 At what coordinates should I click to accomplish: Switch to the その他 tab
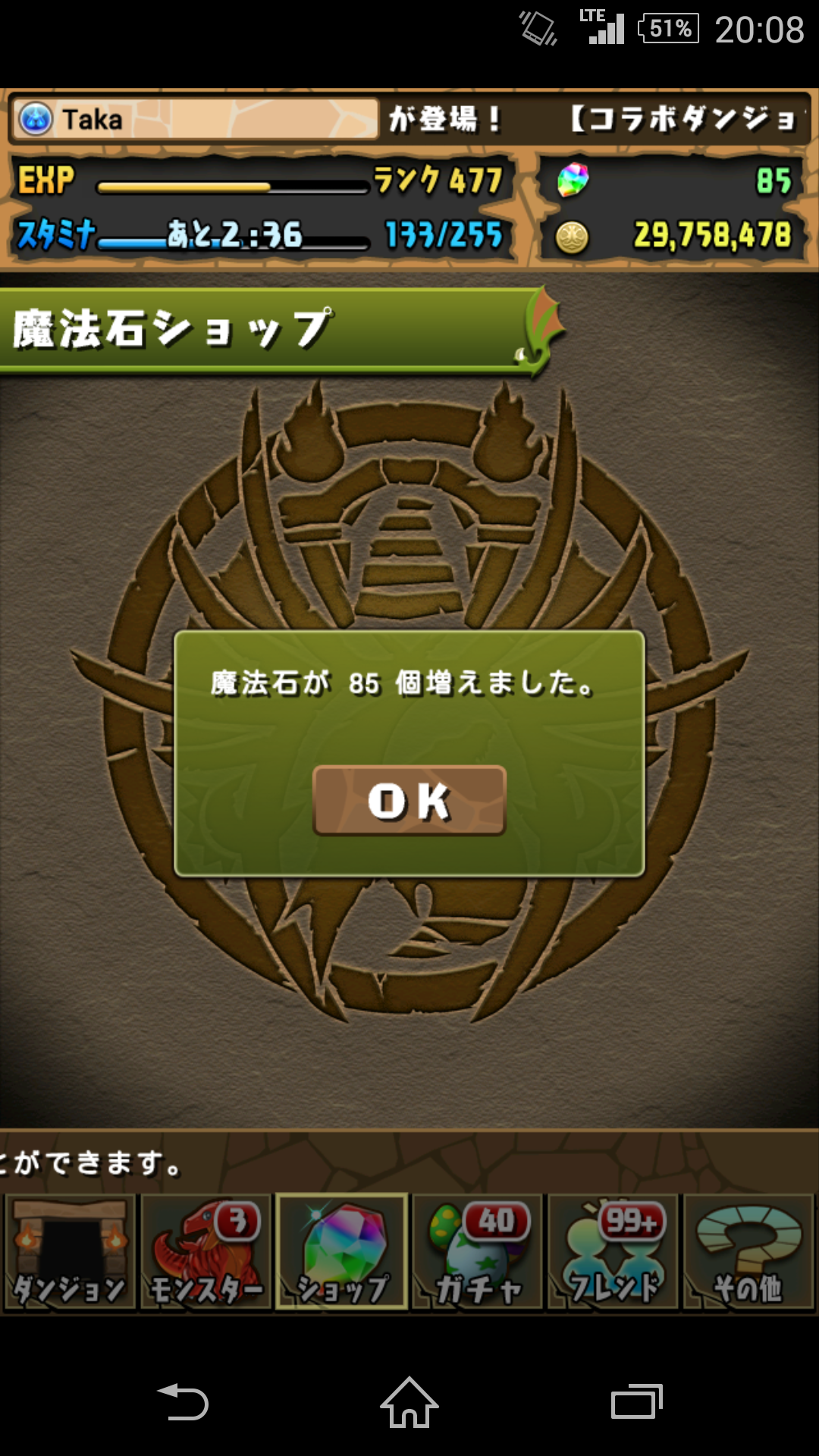coord(748,1252)
